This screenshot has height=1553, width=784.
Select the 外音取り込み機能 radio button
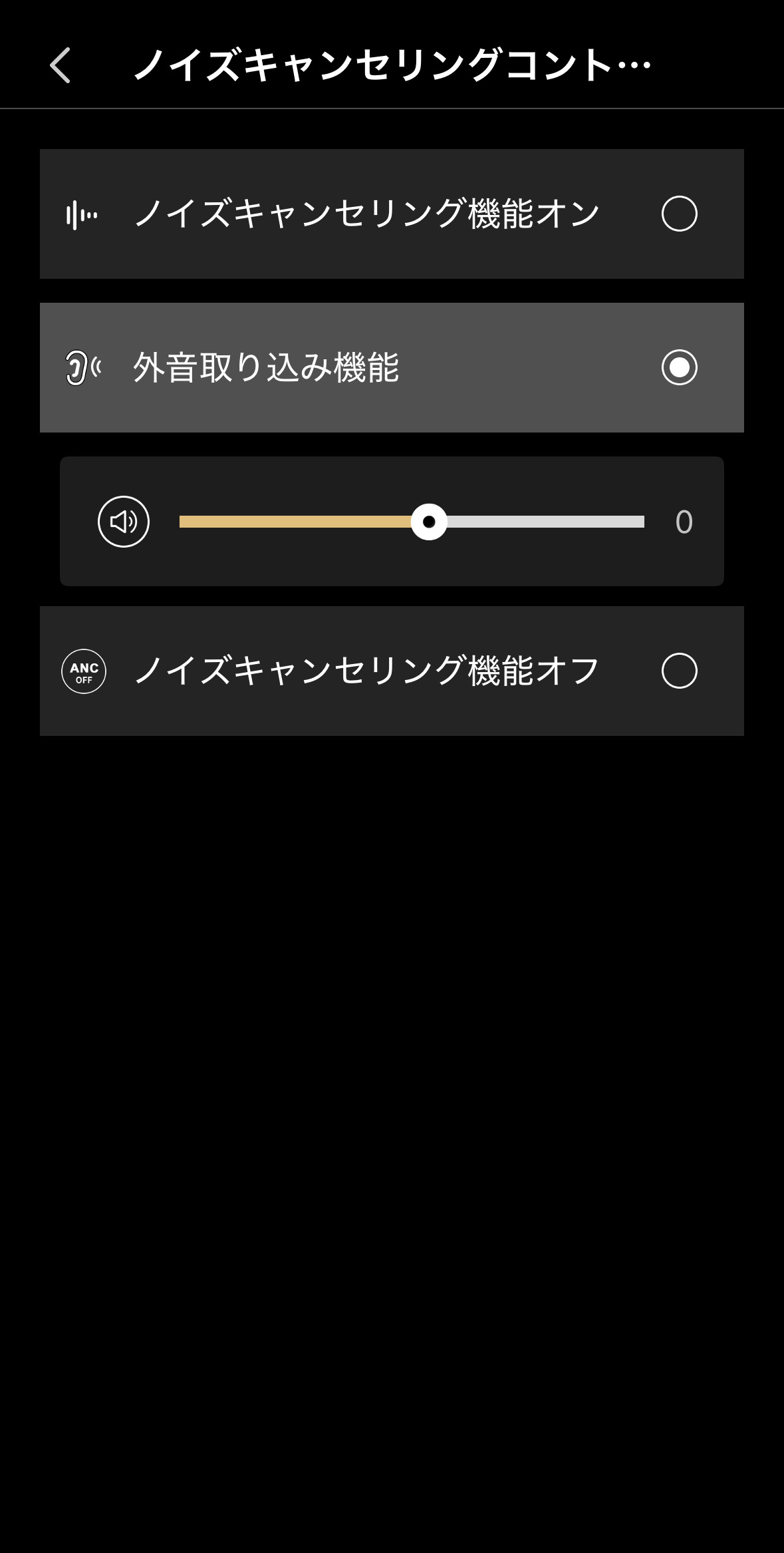679,366
